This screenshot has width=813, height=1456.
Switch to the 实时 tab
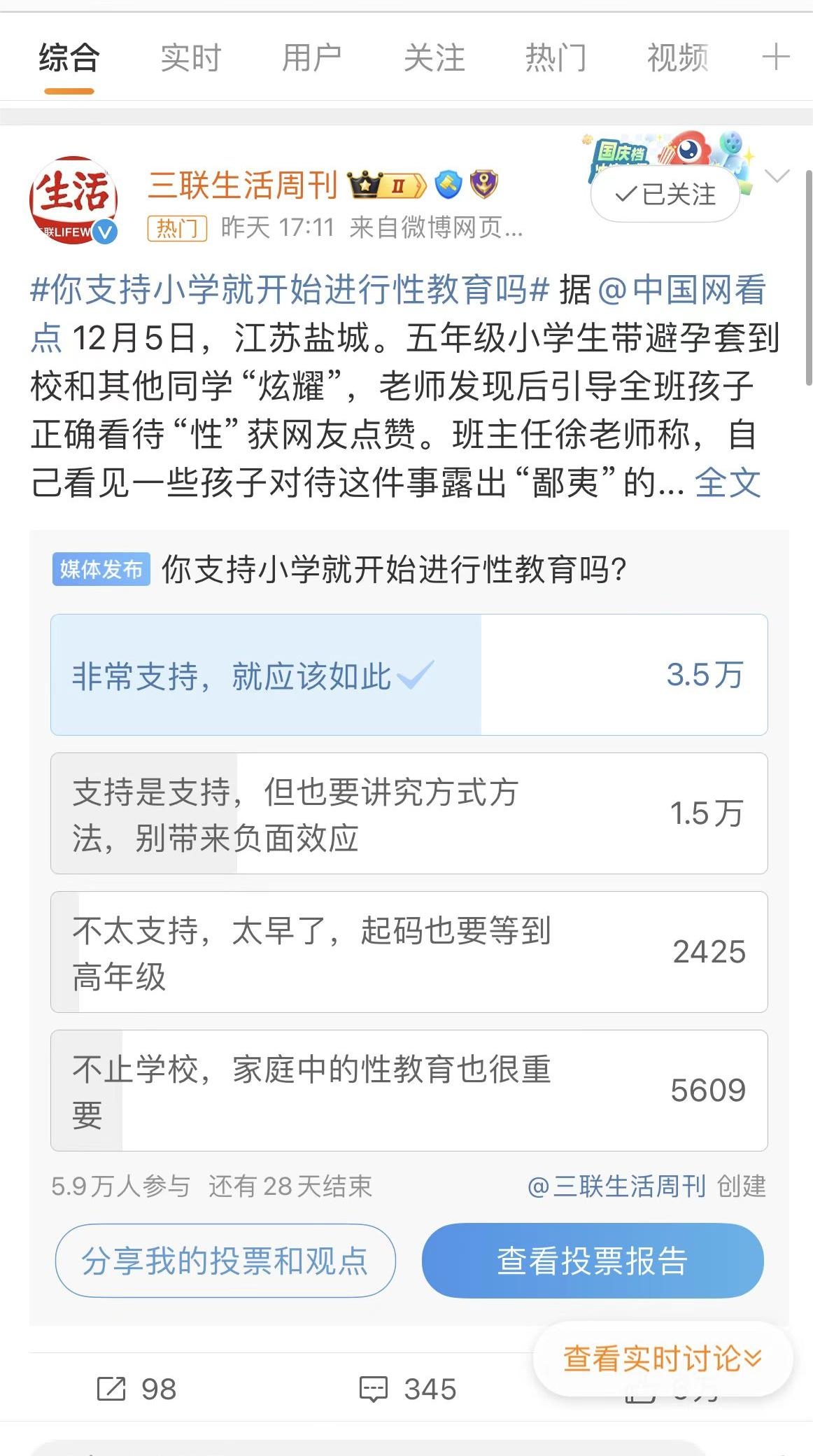tap(190, 58)
